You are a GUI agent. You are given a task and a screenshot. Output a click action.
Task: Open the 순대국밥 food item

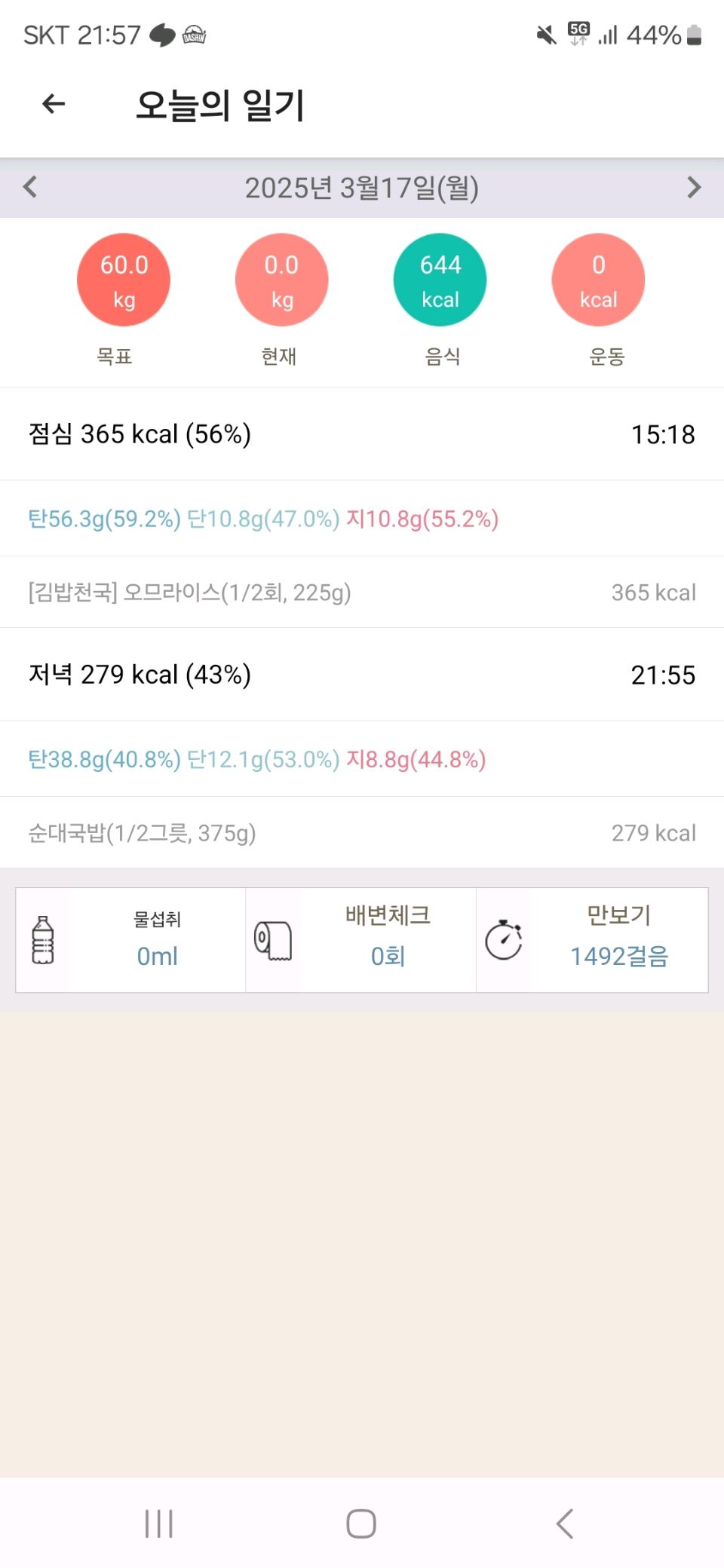[362, 833]
